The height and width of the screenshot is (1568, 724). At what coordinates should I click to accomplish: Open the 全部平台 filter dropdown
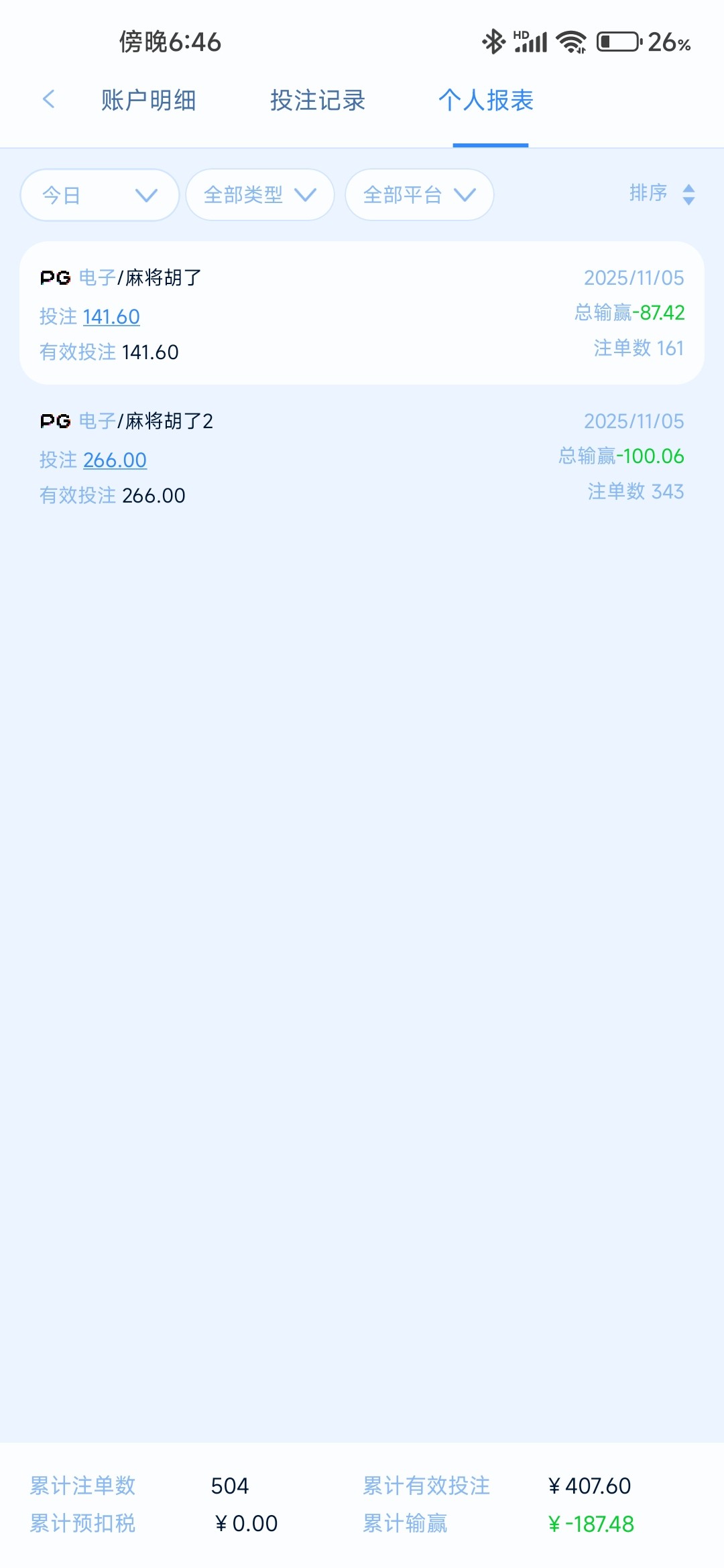click(x=420, y=195)
